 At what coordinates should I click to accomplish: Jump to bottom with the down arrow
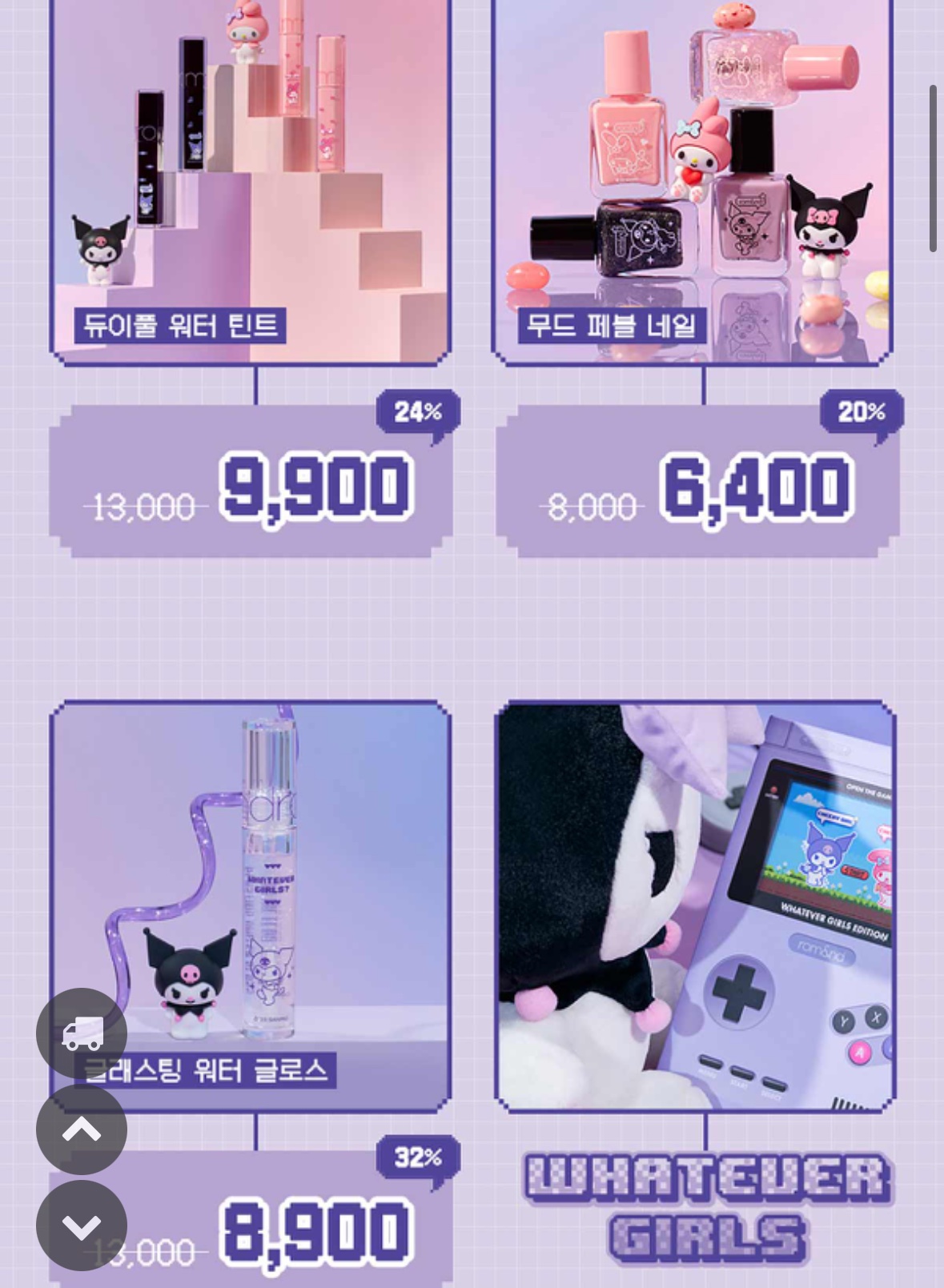[82, 1225]
